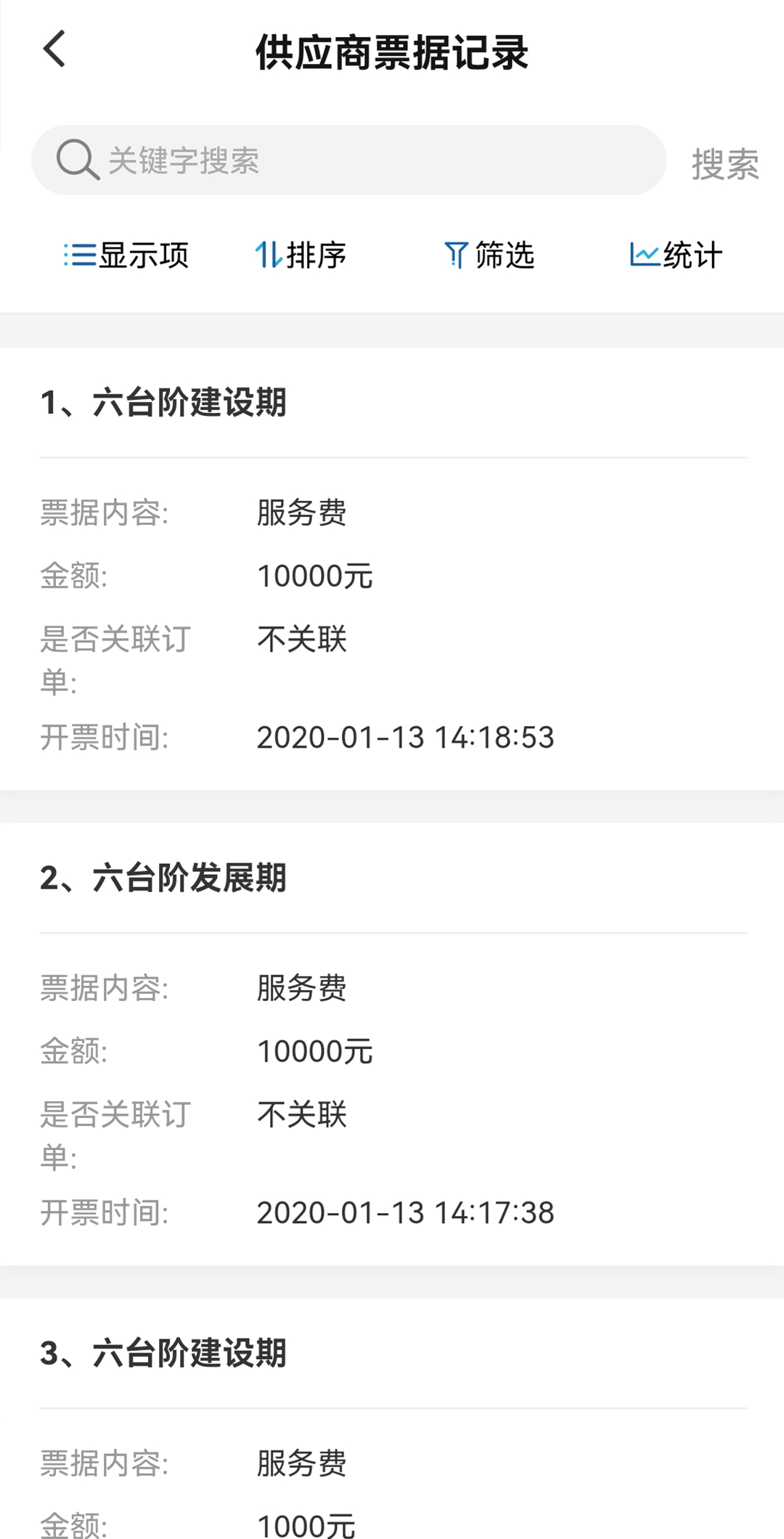Screen dimensions: 784x1539
Task: Open the 筛选 filter options
Action: pyautogui.click(x=489, y=256)
